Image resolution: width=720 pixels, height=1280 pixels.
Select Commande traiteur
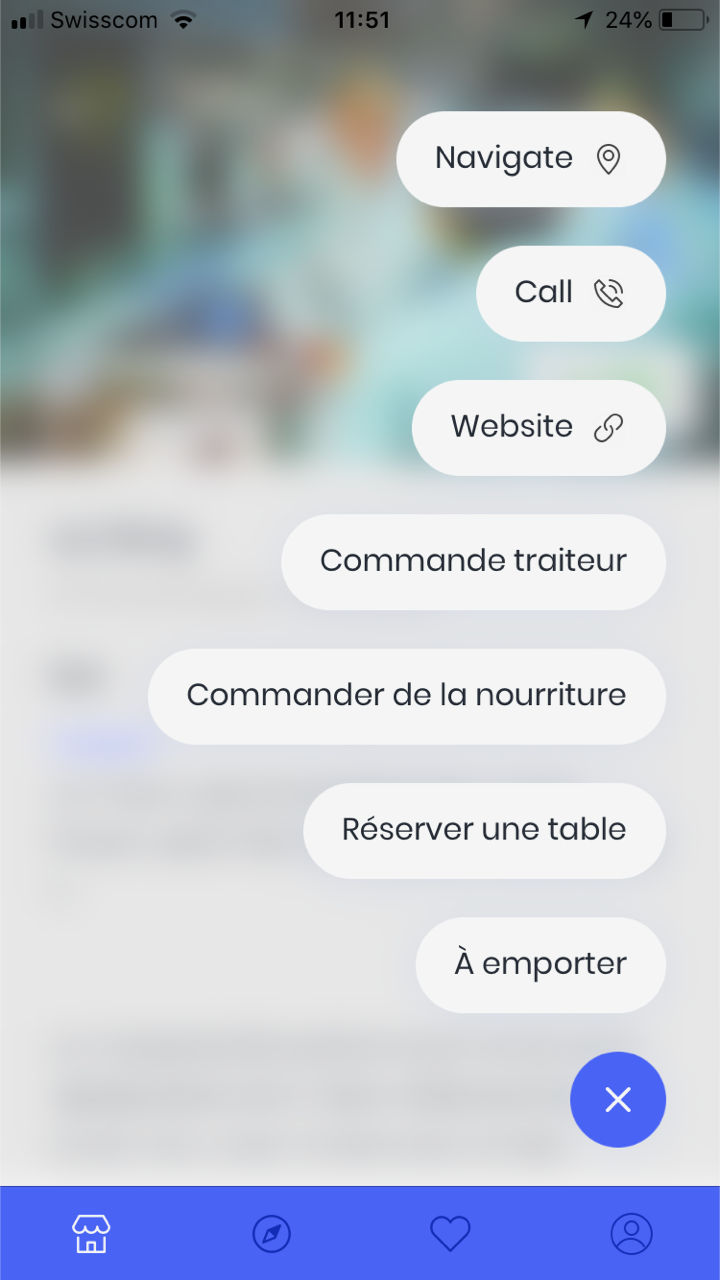[473, 561]
